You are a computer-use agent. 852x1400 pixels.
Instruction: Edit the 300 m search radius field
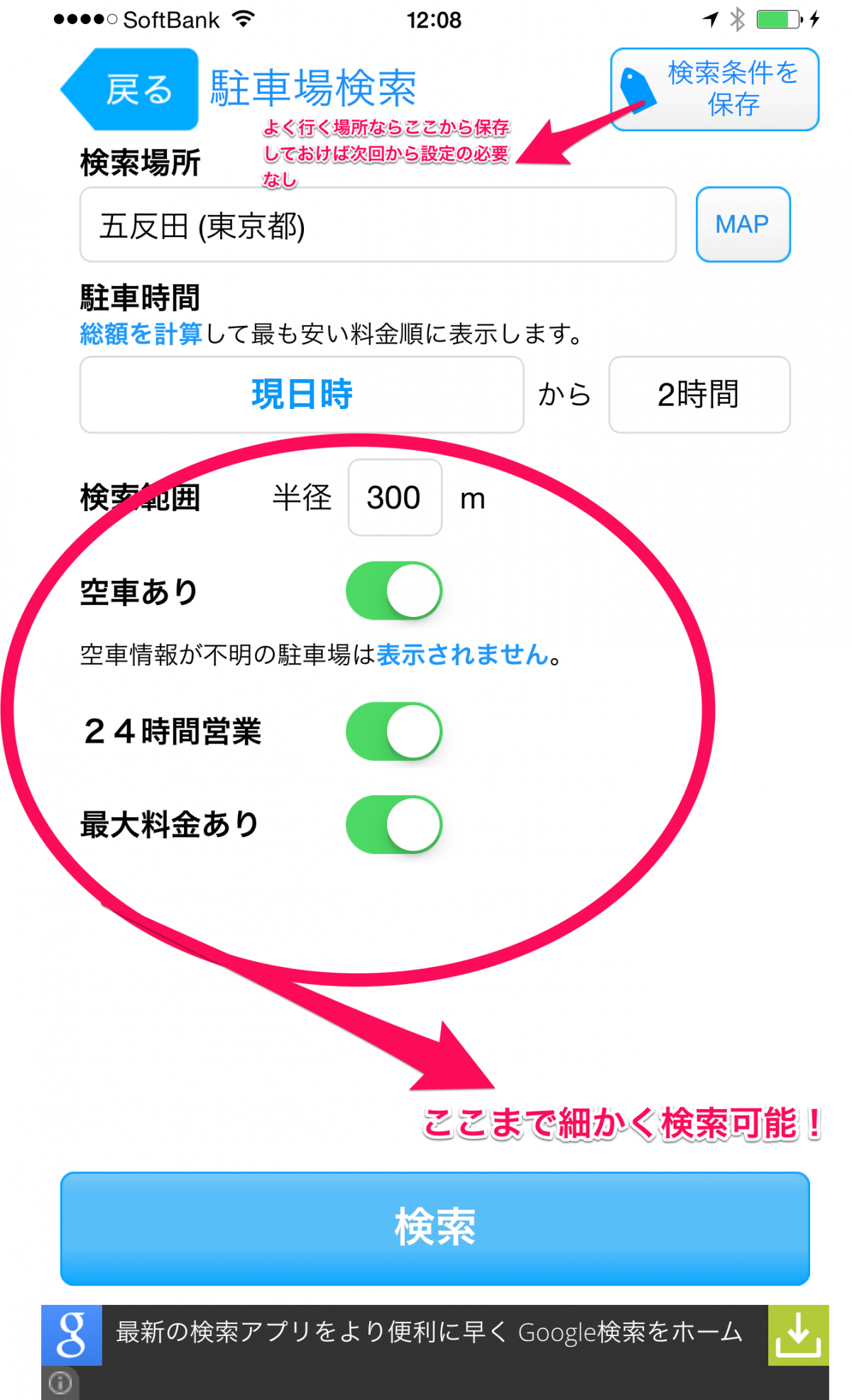click(395, 498)
